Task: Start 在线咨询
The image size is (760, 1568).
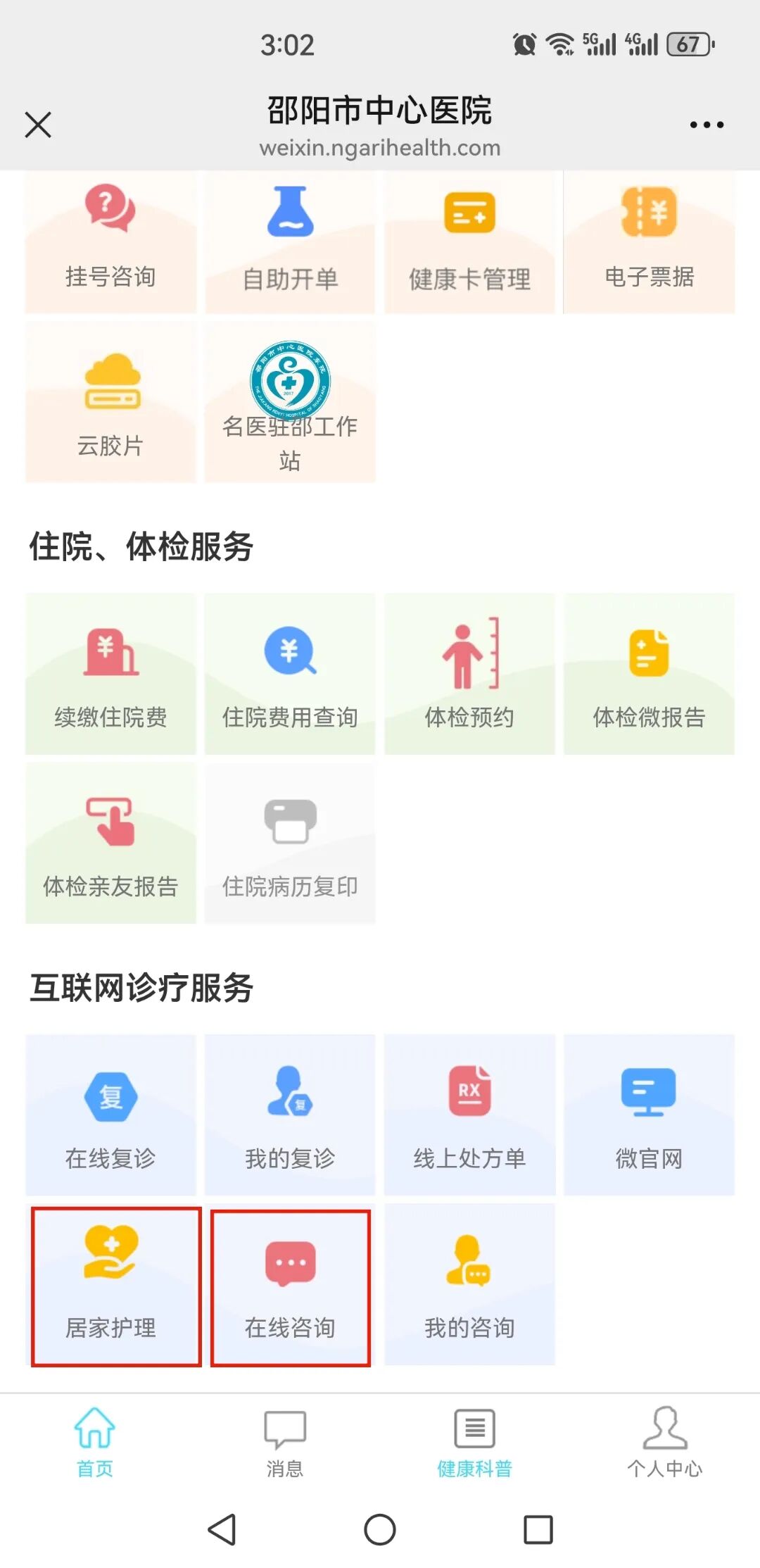Action: [291, 1288]
